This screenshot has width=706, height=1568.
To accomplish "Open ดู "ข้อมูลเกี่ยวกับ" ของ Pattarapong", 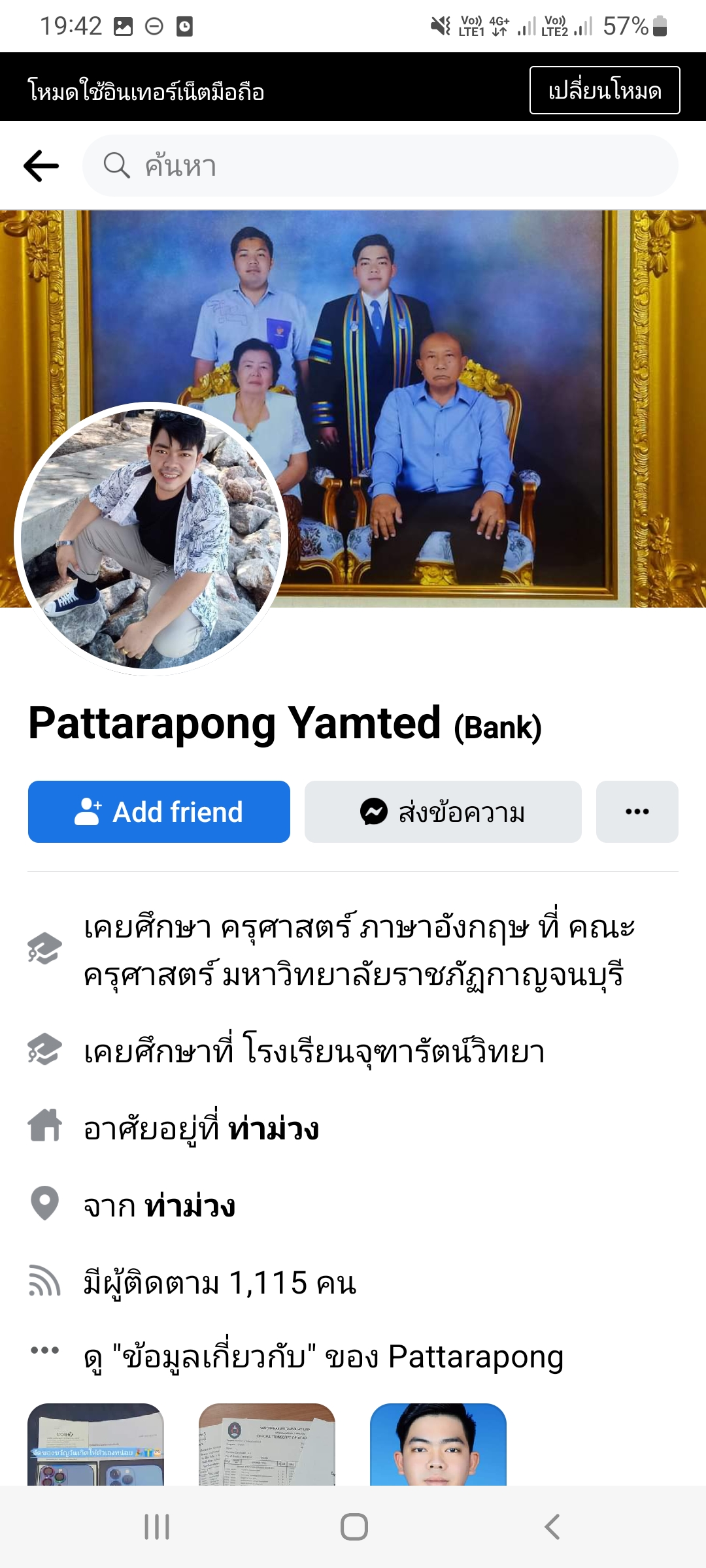I will [323, 1357].
